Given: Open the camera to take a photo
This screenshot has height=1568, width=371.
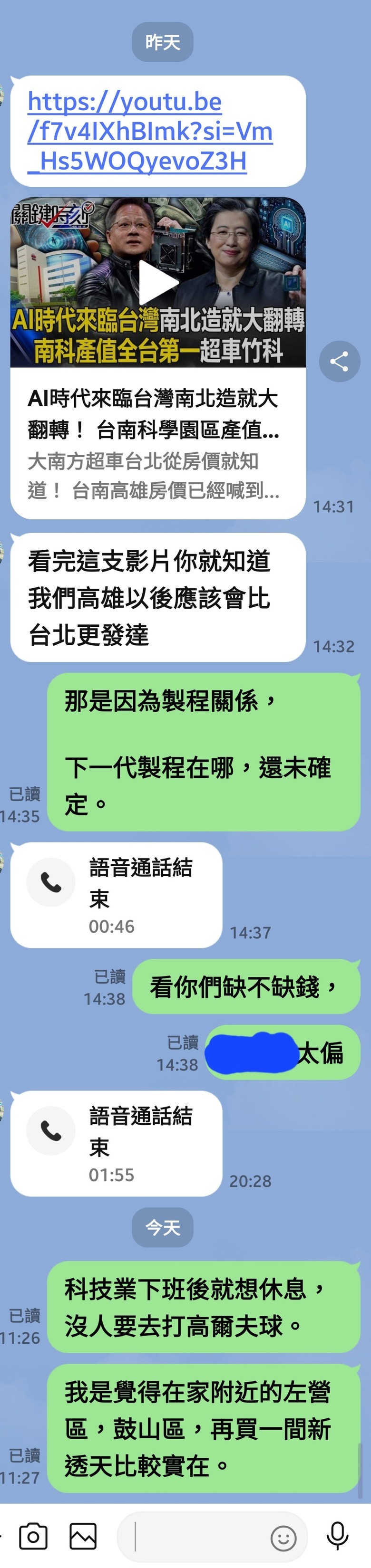Looking at the screenshot, I should point(33,1536).
